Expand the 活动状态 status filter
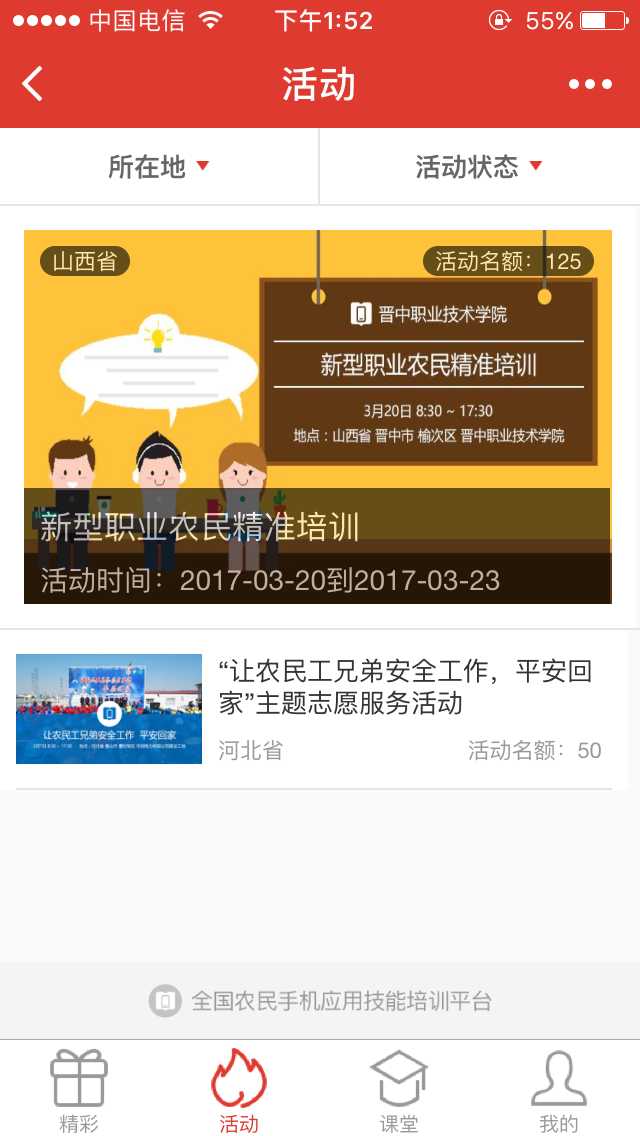The width and height of the screenshot is (640, 1136). click(479, 167)
